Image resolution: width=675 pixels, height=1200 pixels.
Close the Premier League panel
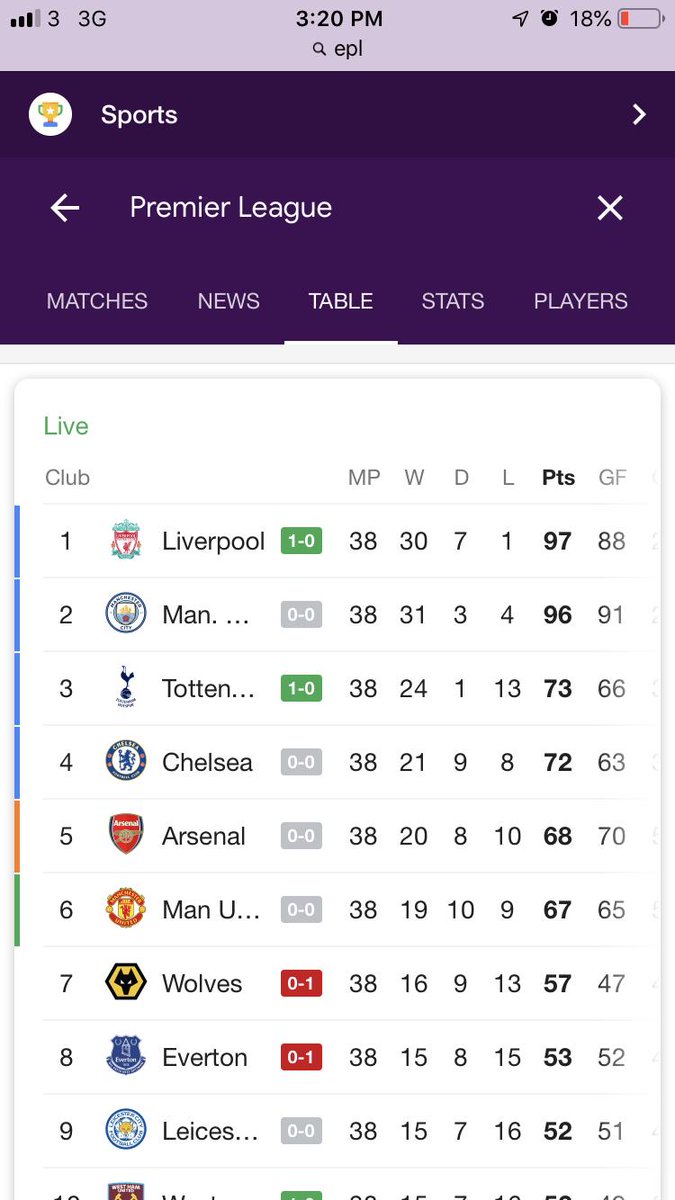[610, 208]
